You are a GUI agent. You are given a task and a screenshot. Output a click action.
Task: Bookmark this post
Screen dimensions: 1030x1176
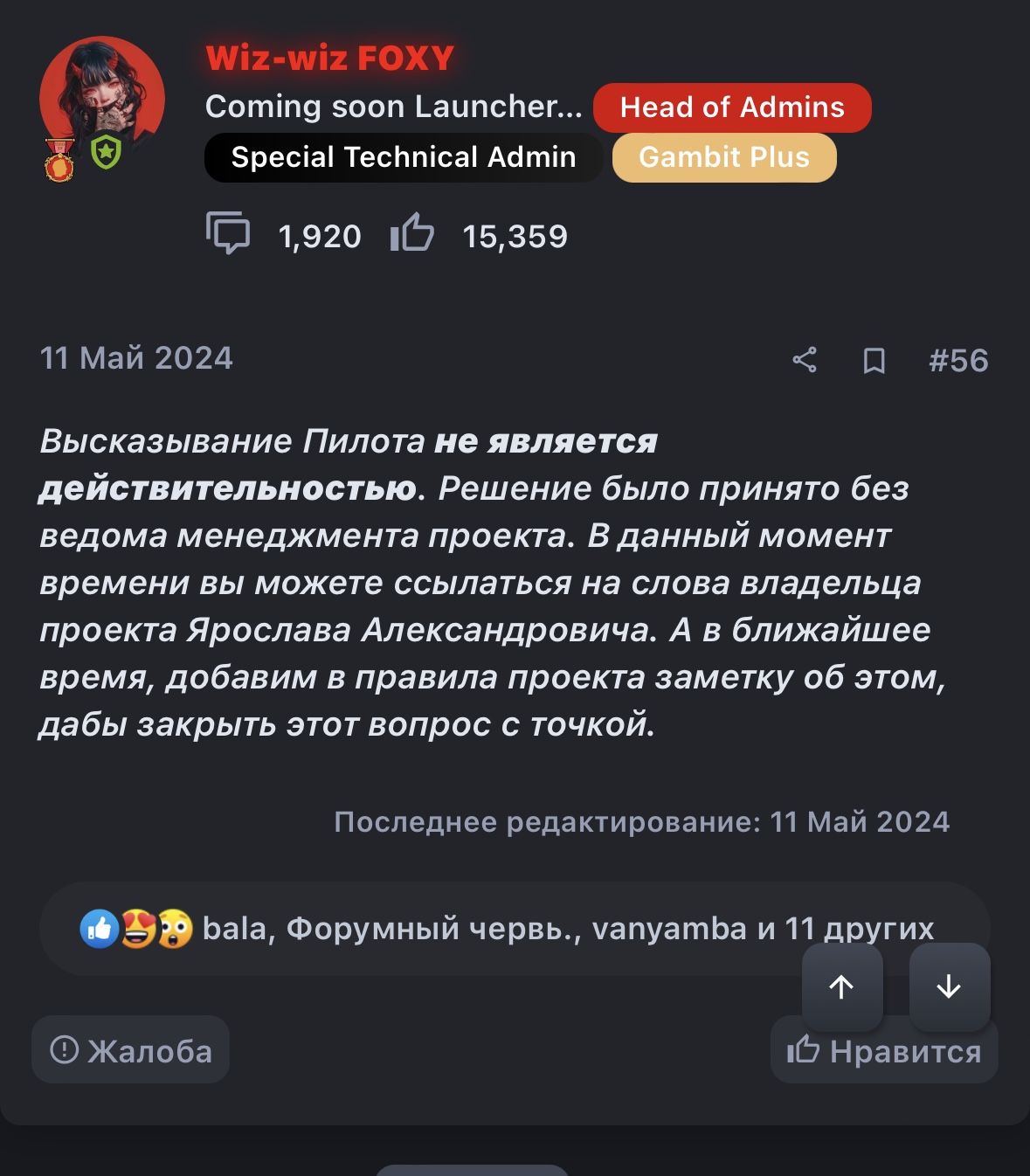coord(874,360)
